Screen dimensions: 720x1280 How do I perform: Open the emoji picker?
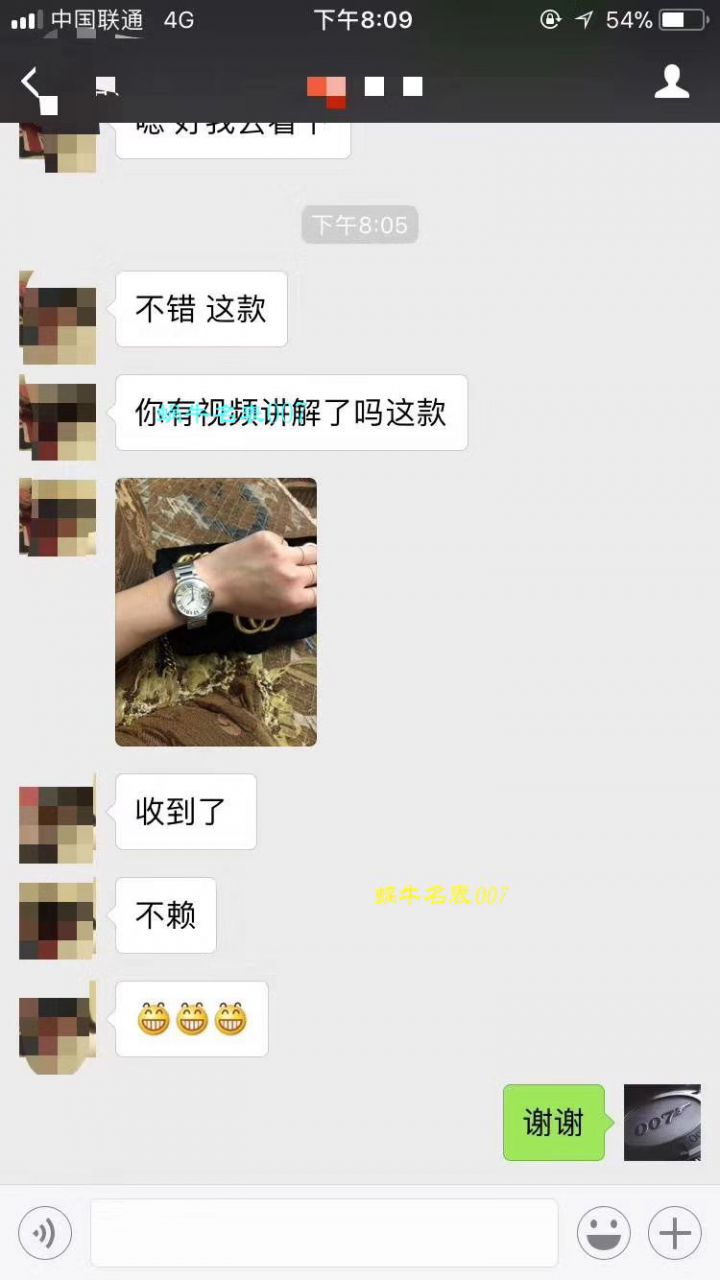point(604,1233)
